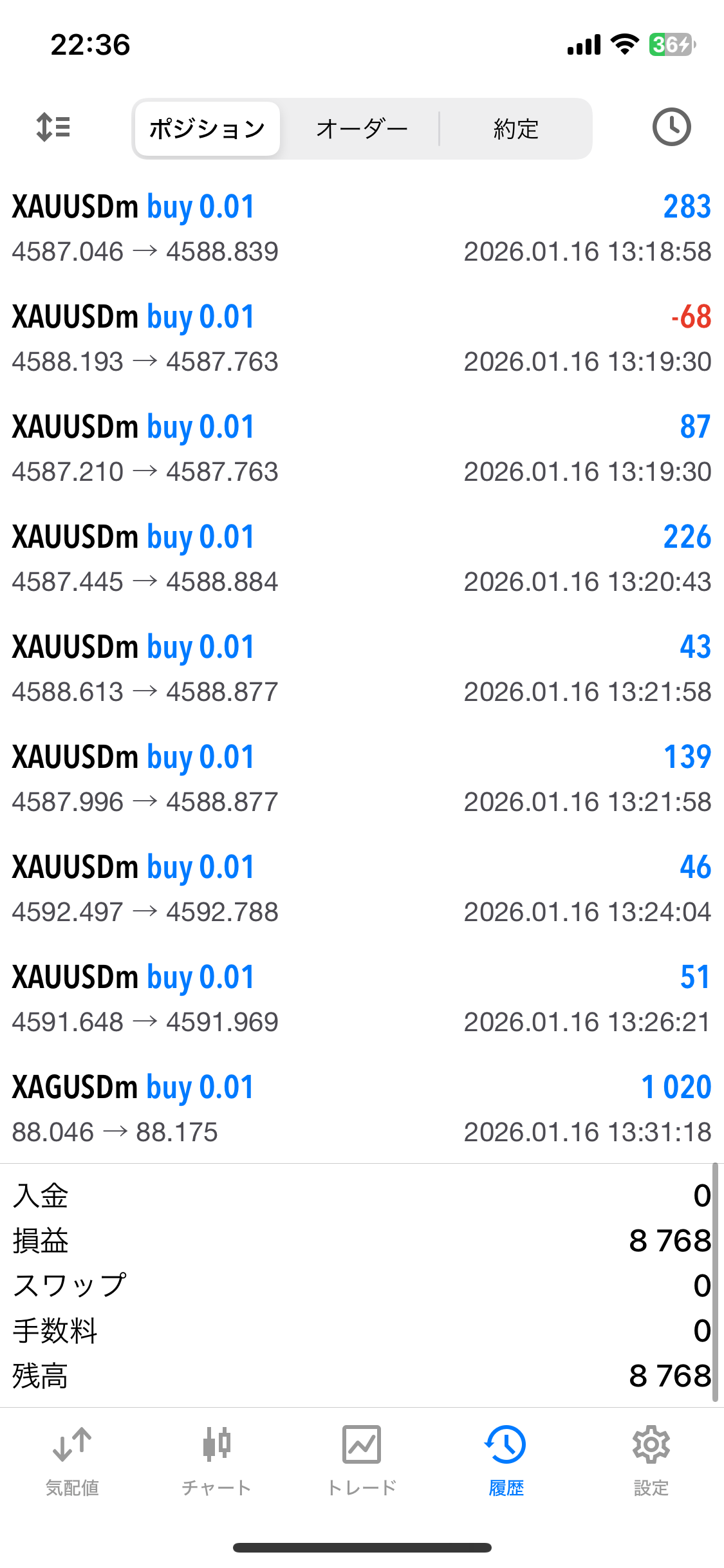The width and height of the screenshot is (724, 1568).
Task: Switch to the オーダー tab
Action: pos(362,129)
